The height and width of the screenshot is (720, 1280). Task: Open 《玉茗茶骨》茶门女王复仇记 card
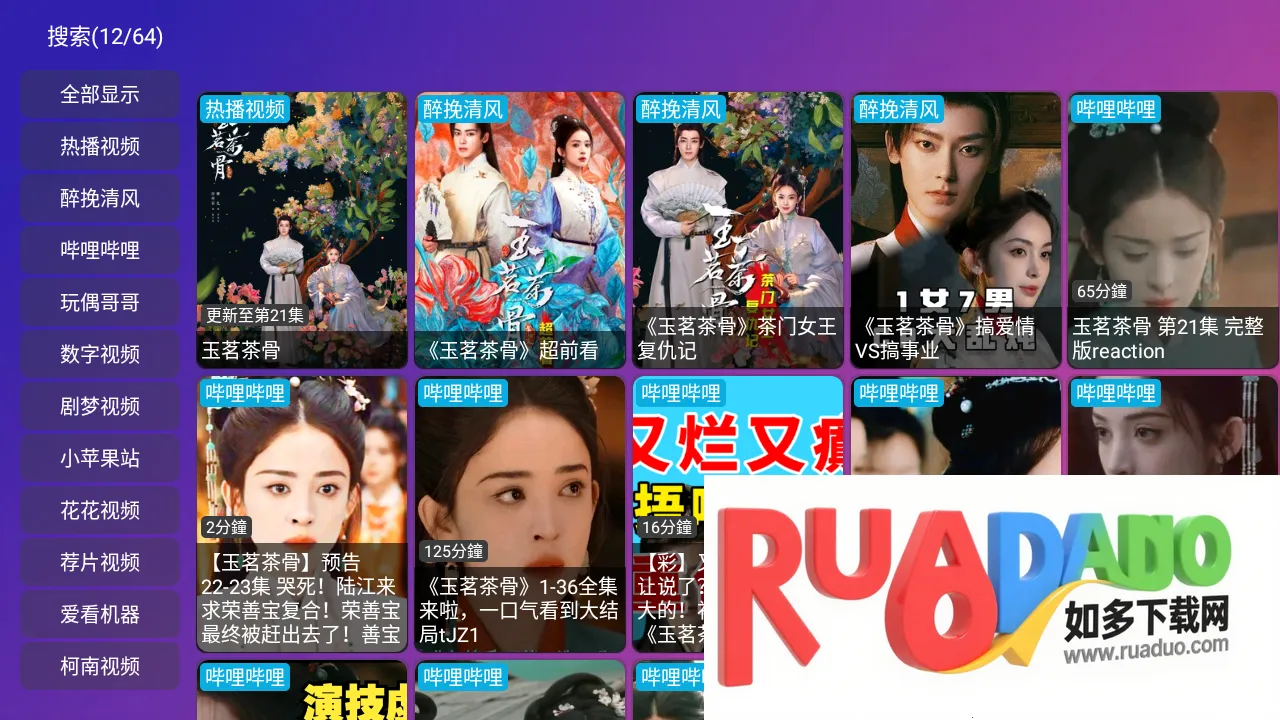pyautogui.click(x=738, y=230)
